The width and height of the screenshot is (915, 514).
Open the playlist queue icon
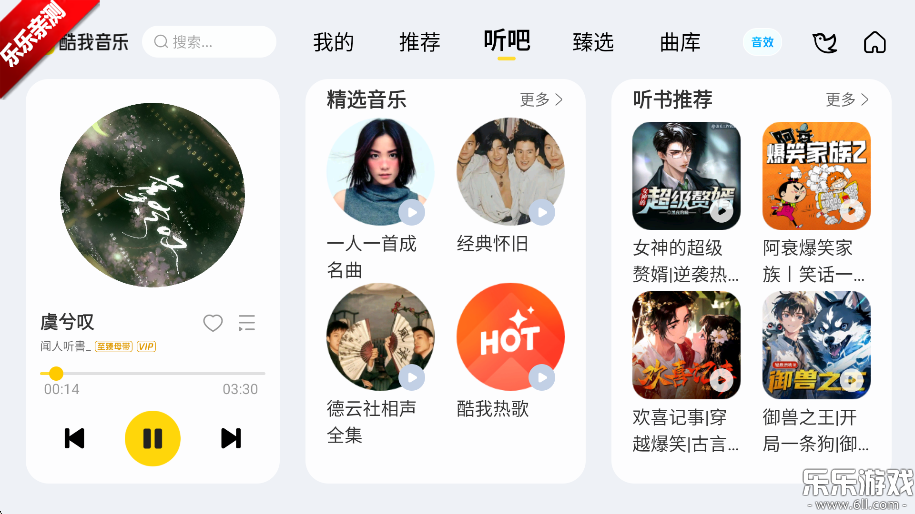(246, 323)
